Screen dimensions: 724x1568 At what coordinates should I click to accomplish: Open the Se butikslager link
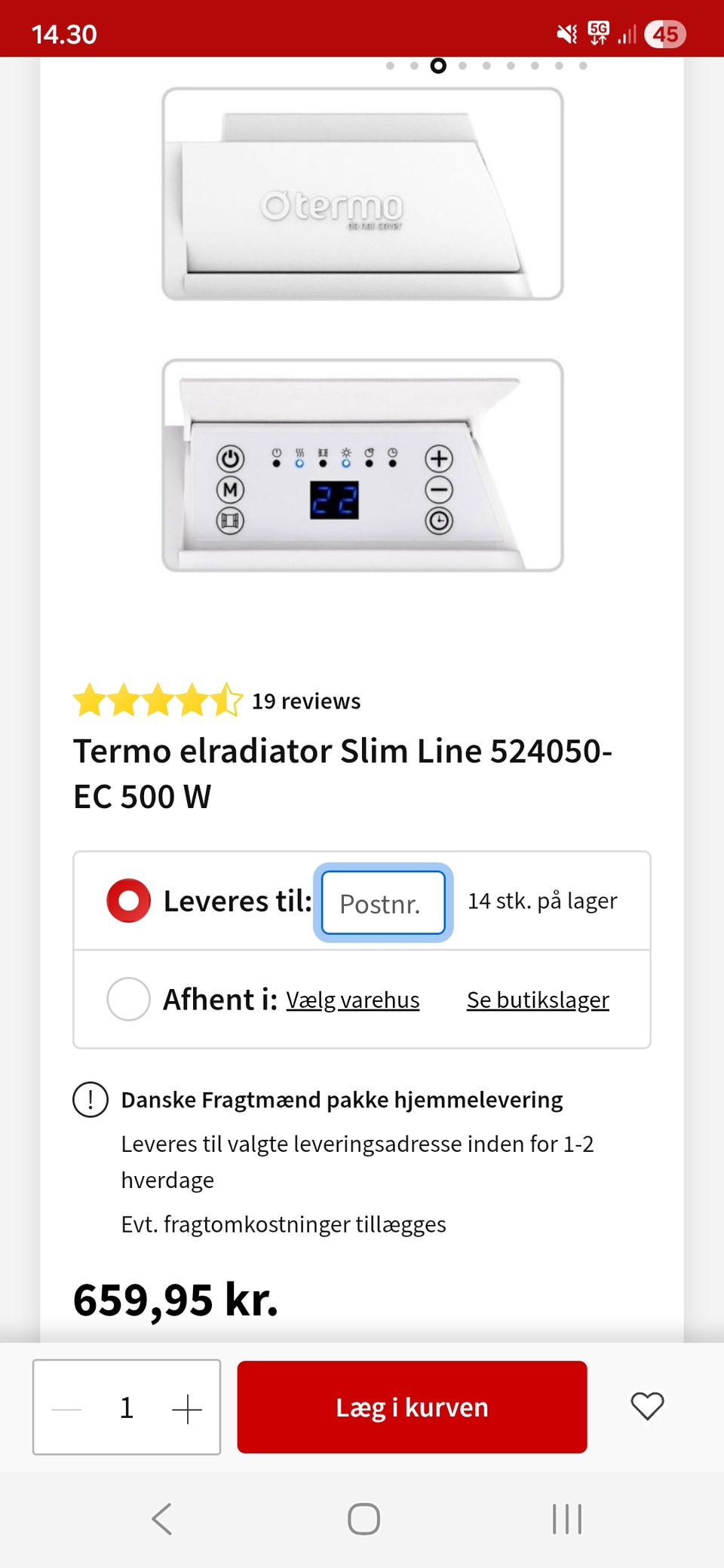pos(538,1000)
